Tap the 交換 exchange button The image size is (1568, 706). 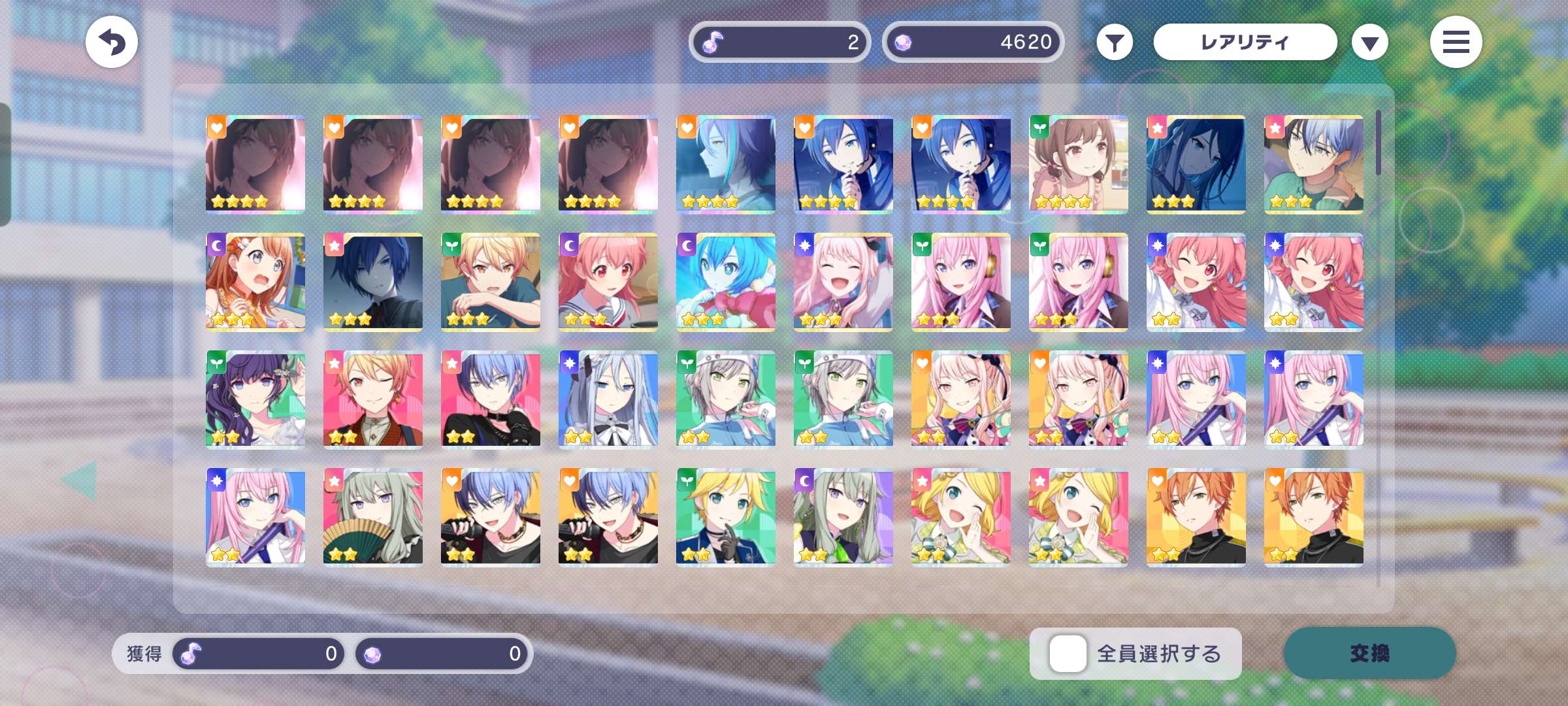1369,653
